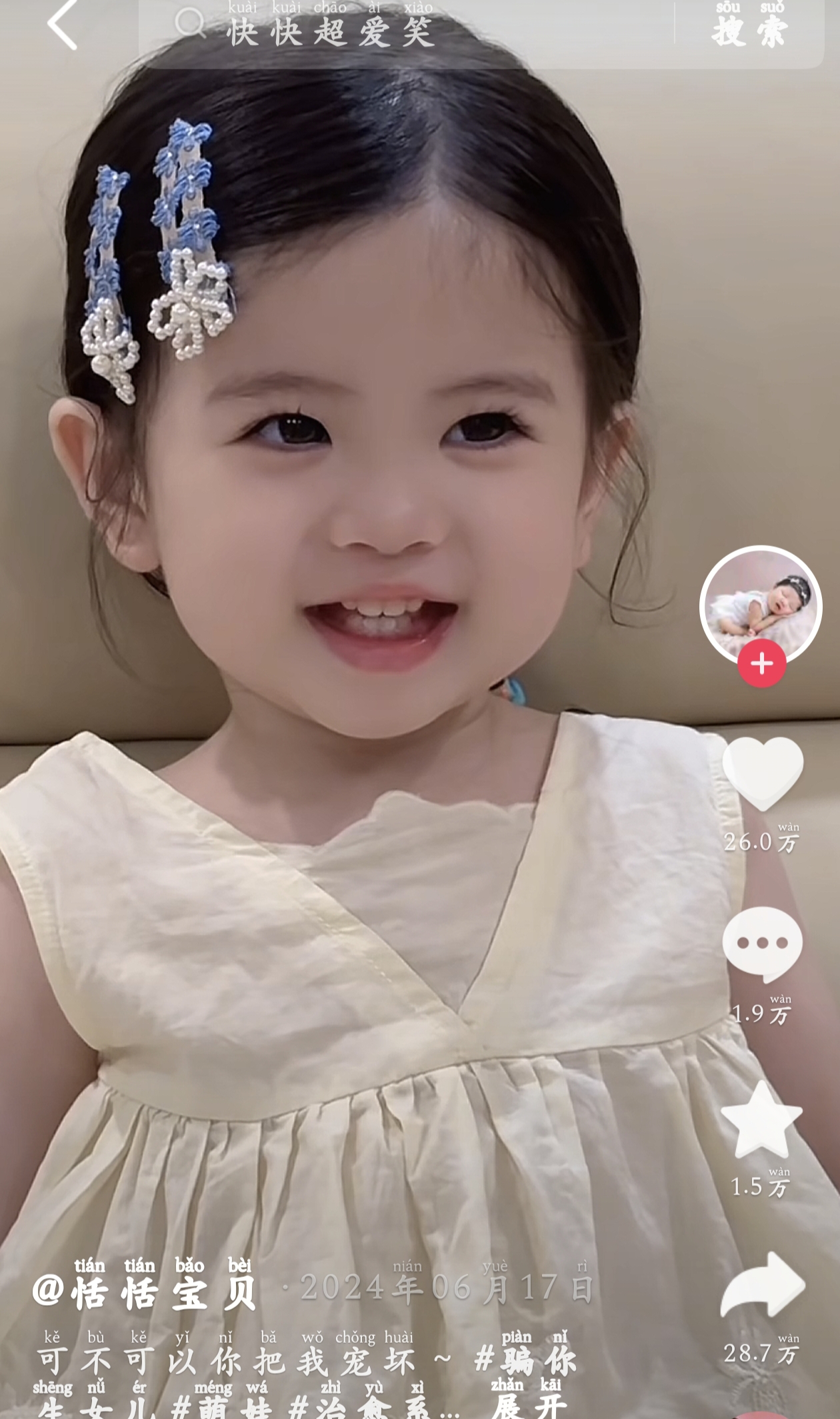Expand the caption with 展开
Screen dimensions: 840x1419
528,1406
